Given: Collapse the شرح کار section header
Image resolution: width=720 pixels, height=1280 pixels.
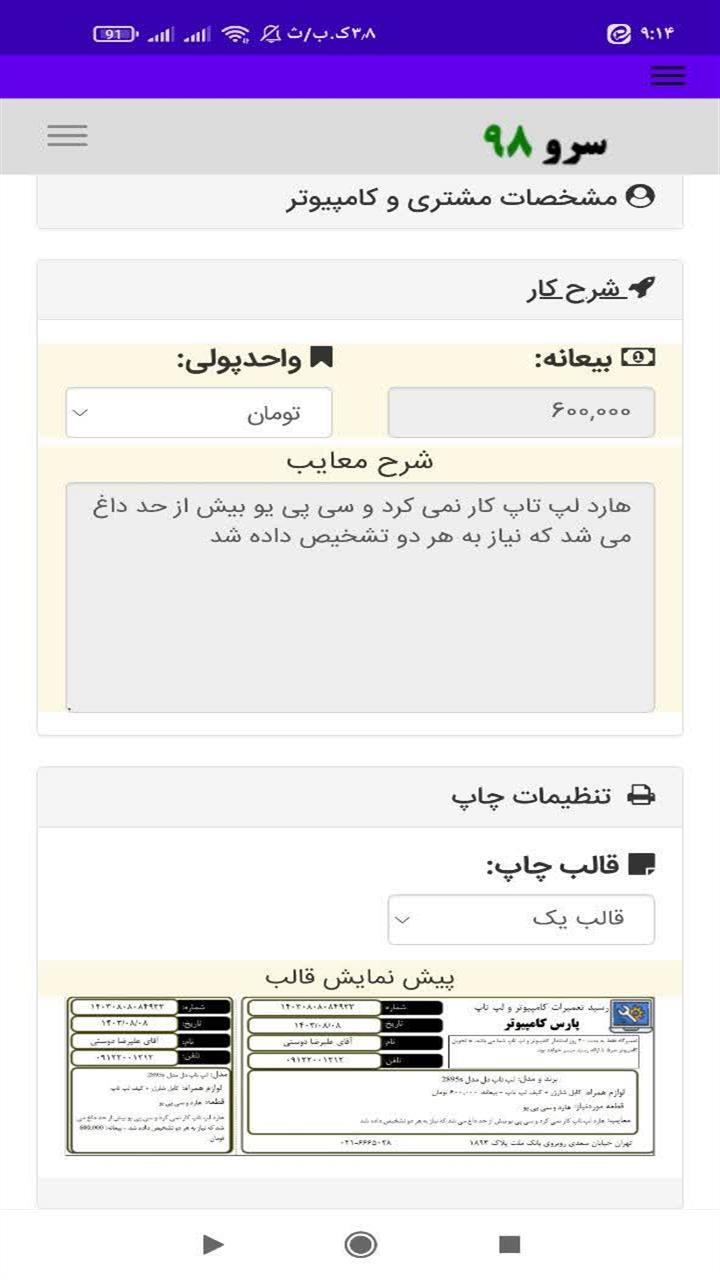Looking at the screenshot, I should 590,291.
